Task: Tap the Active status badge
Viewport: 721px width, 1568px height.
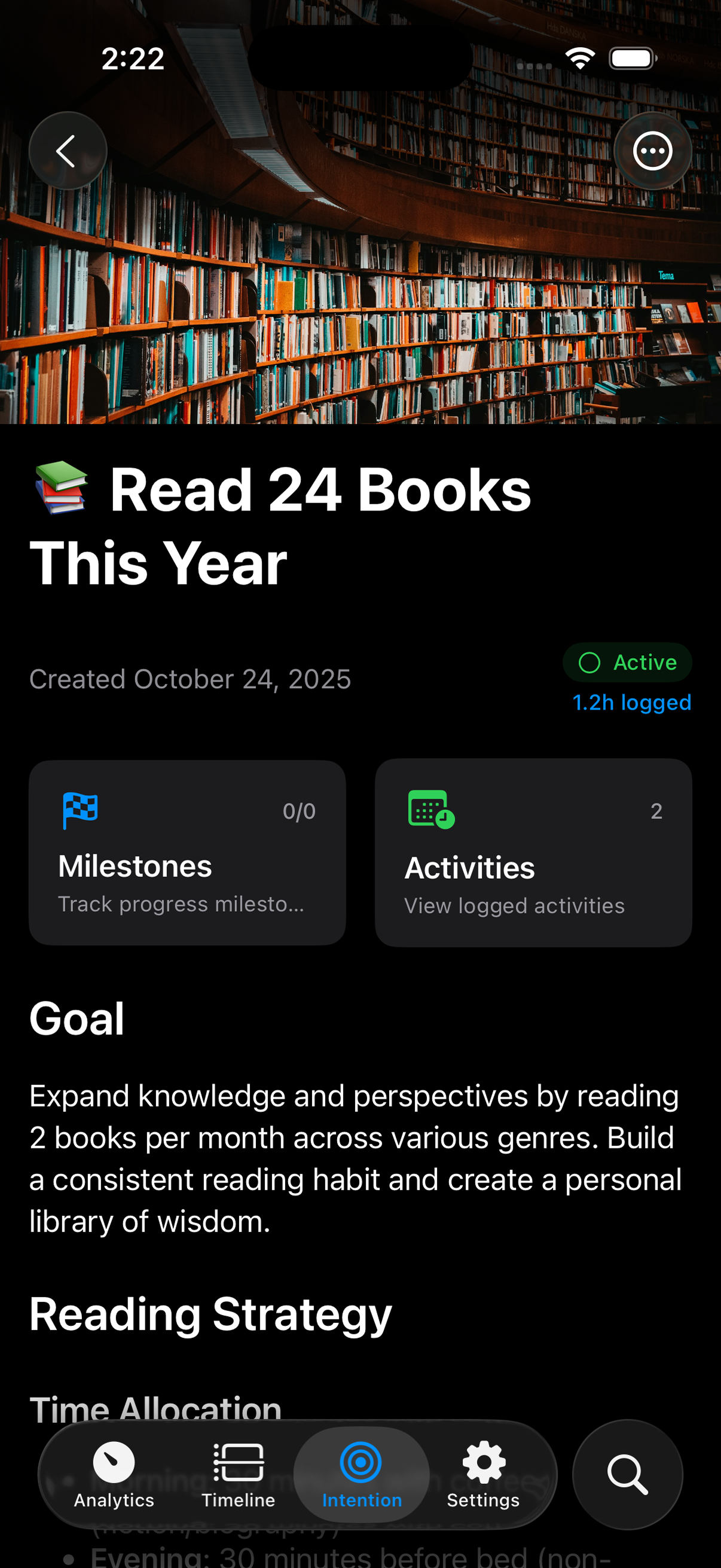Action: 627,662
